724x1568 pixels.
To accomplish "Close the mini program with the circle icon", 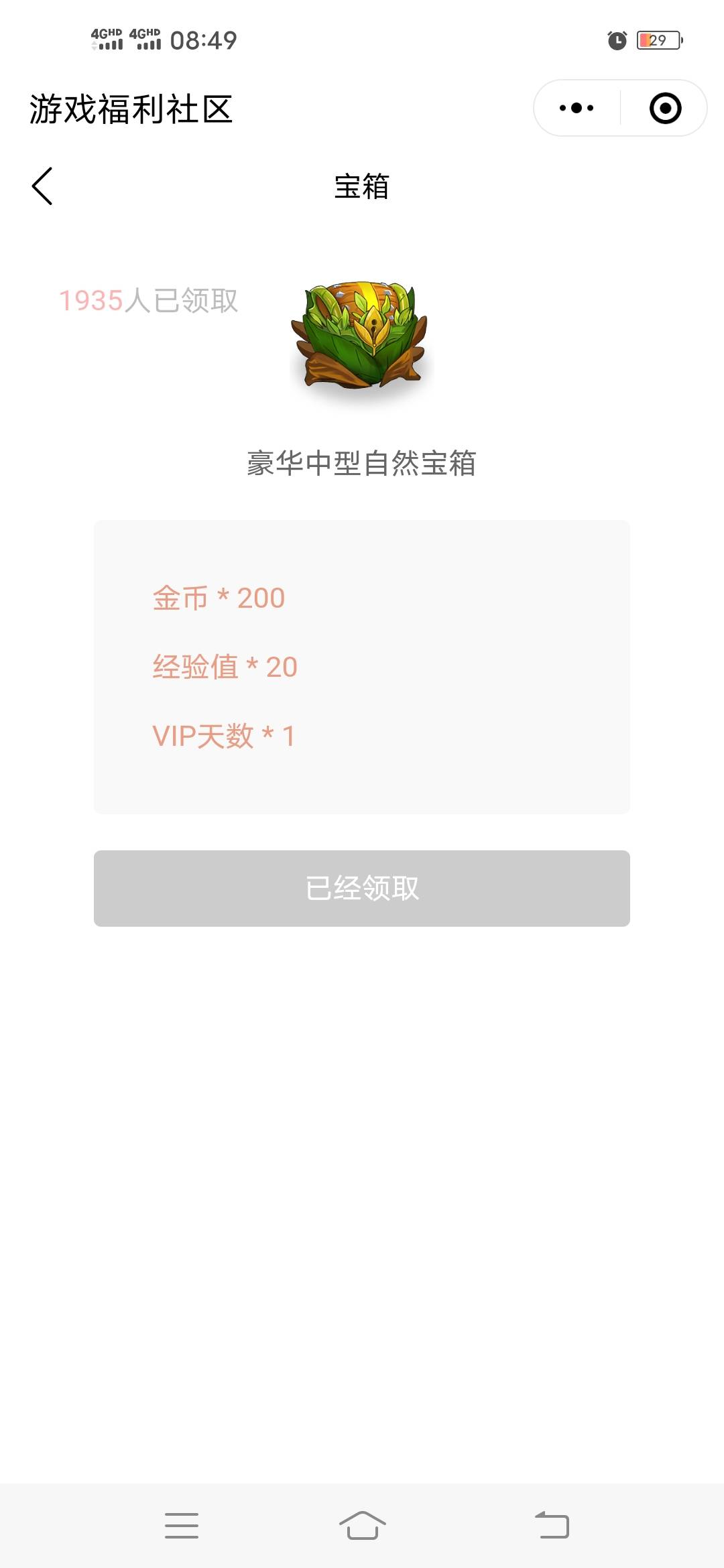I will [665, 108].
